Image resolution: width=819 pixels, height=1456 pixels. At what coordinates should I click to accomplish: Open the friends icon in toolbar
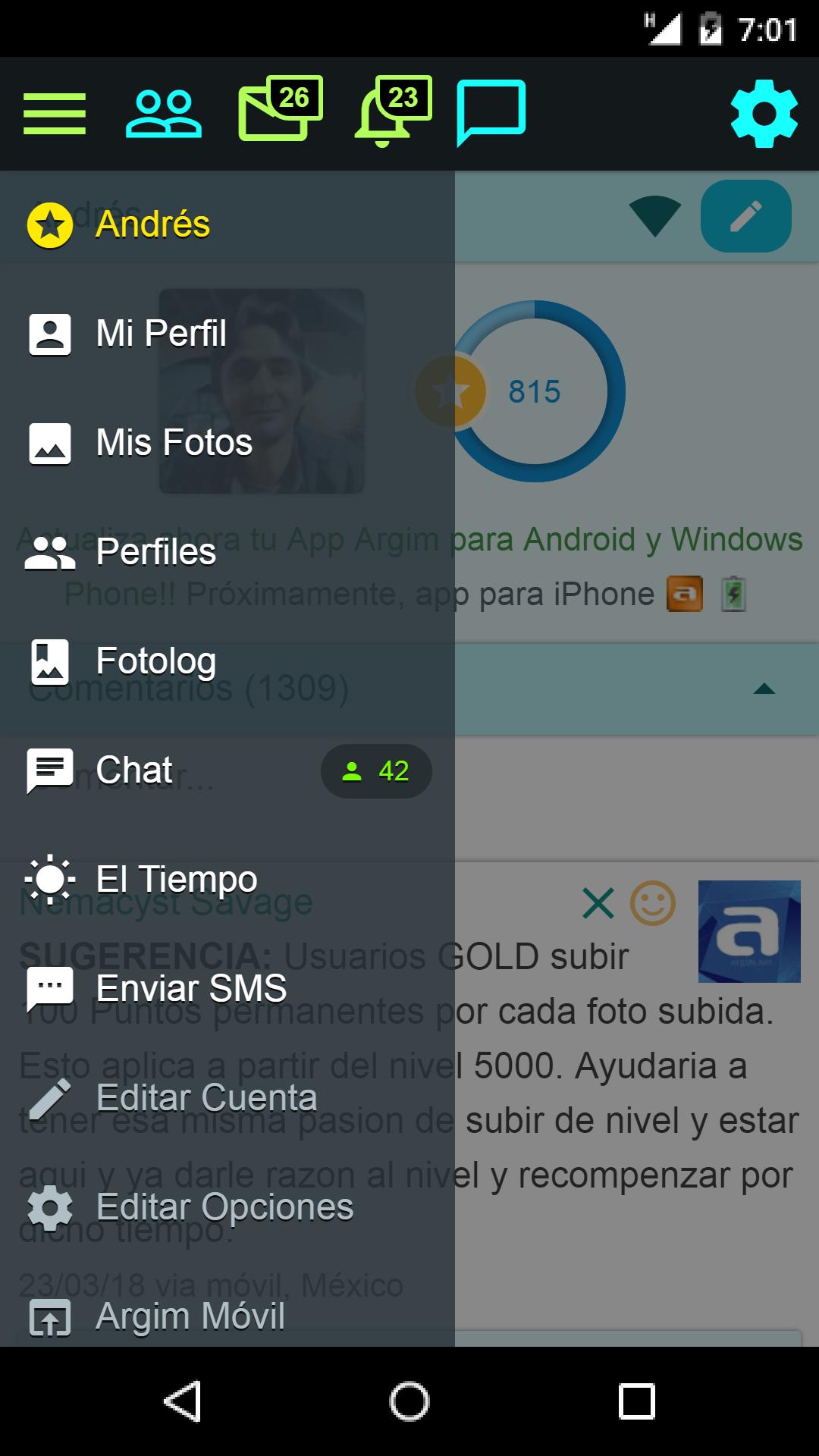(x=163, y=114)
